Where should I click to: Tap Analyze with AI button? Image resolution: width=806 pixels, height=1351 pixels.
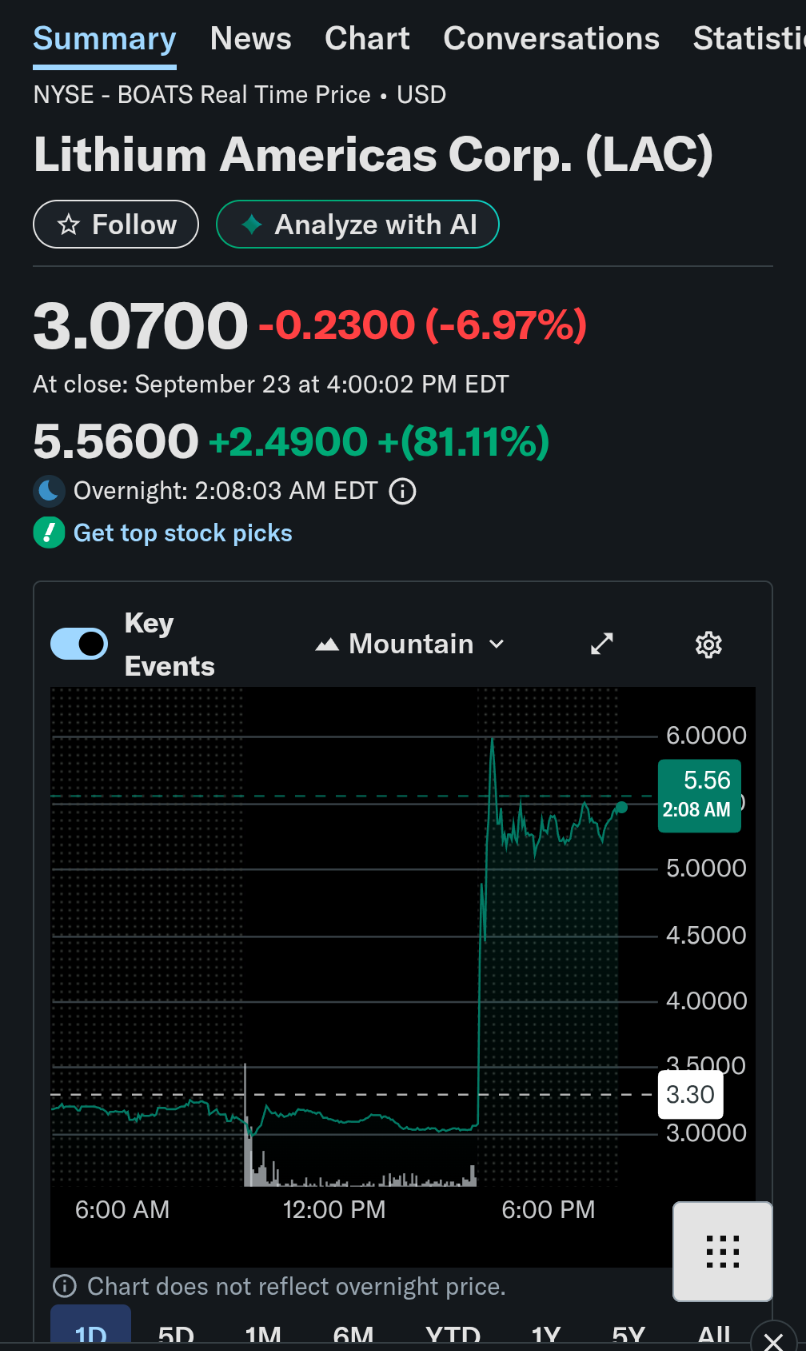point(357,225)
